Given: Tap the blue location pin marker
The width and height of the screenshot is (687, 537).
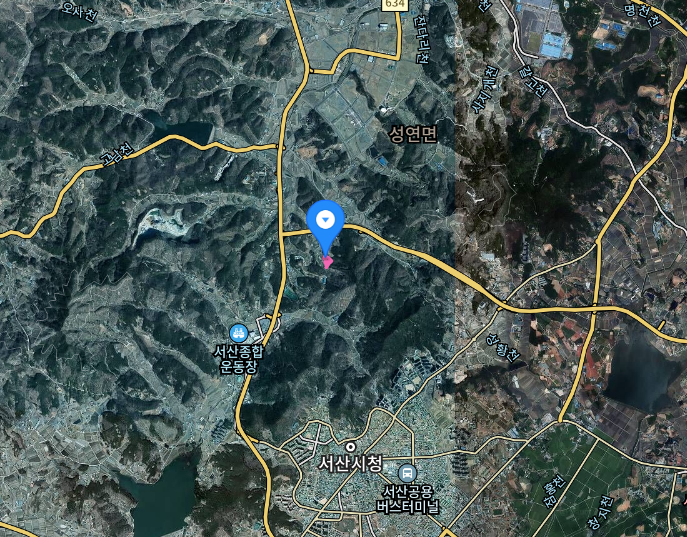Looking at the screenshot, I should (x=325, y=222).
